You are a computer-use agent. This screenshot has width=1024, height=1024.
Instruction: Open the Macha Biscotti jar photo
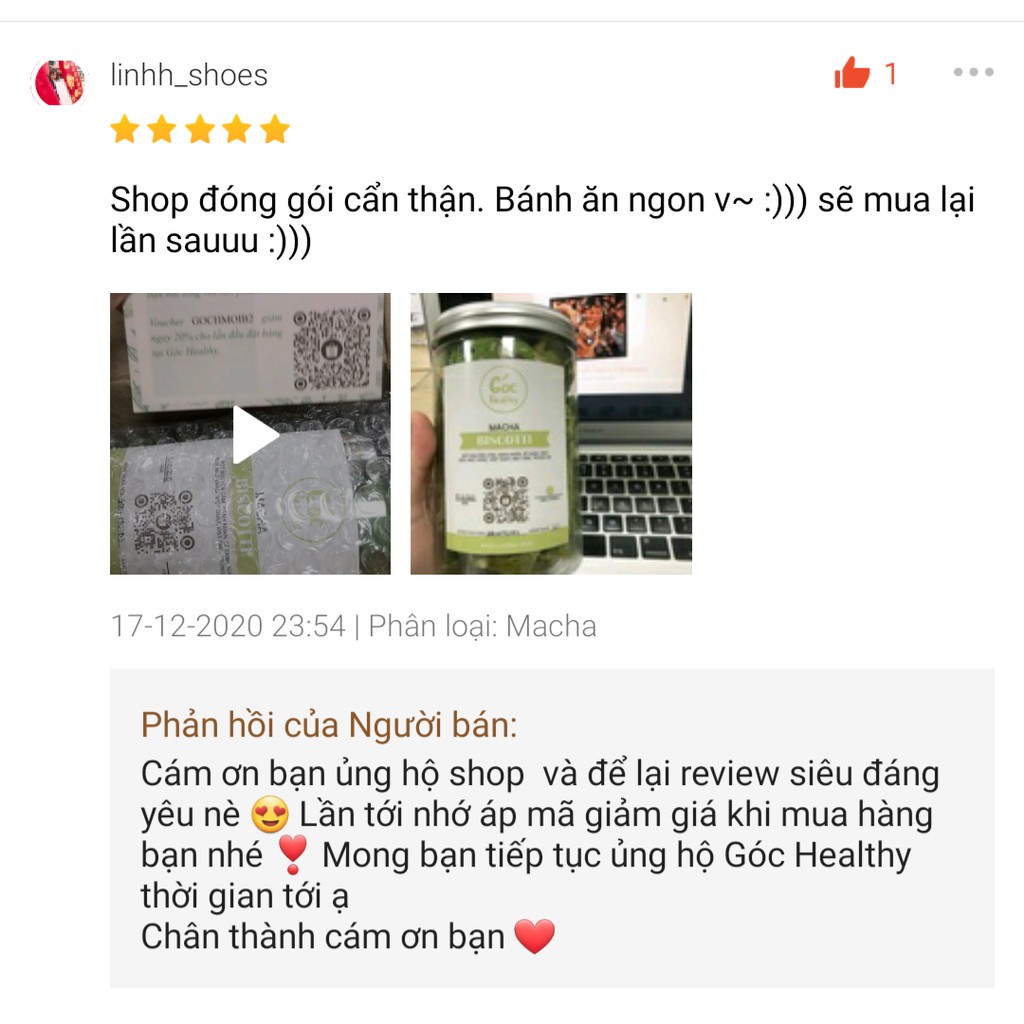pos(551,433)
